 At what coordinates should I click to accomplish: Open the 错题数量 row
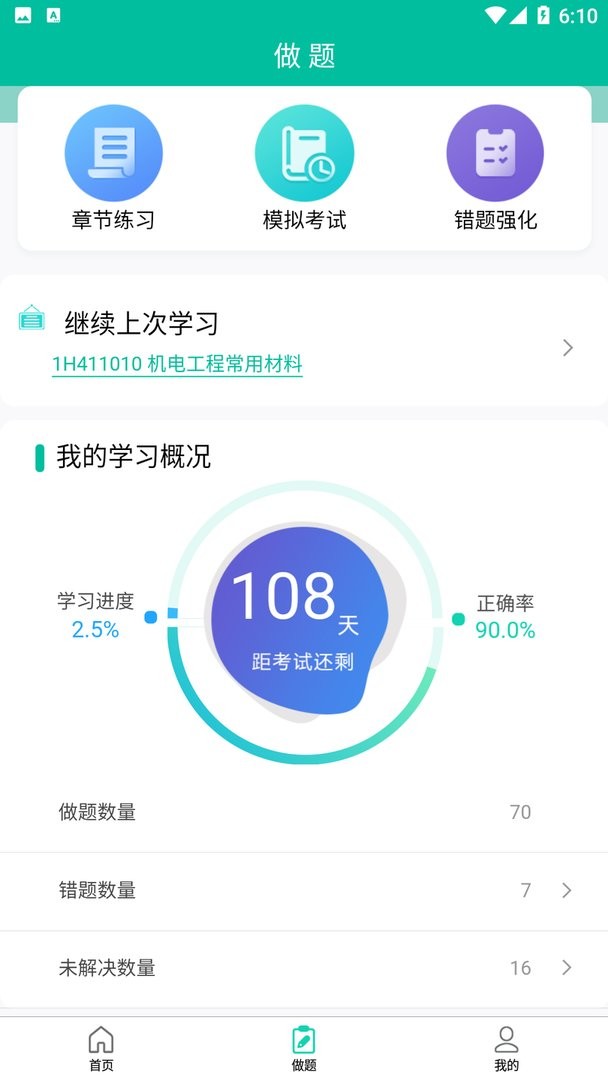pyautogui.click(x=304, y=890)
